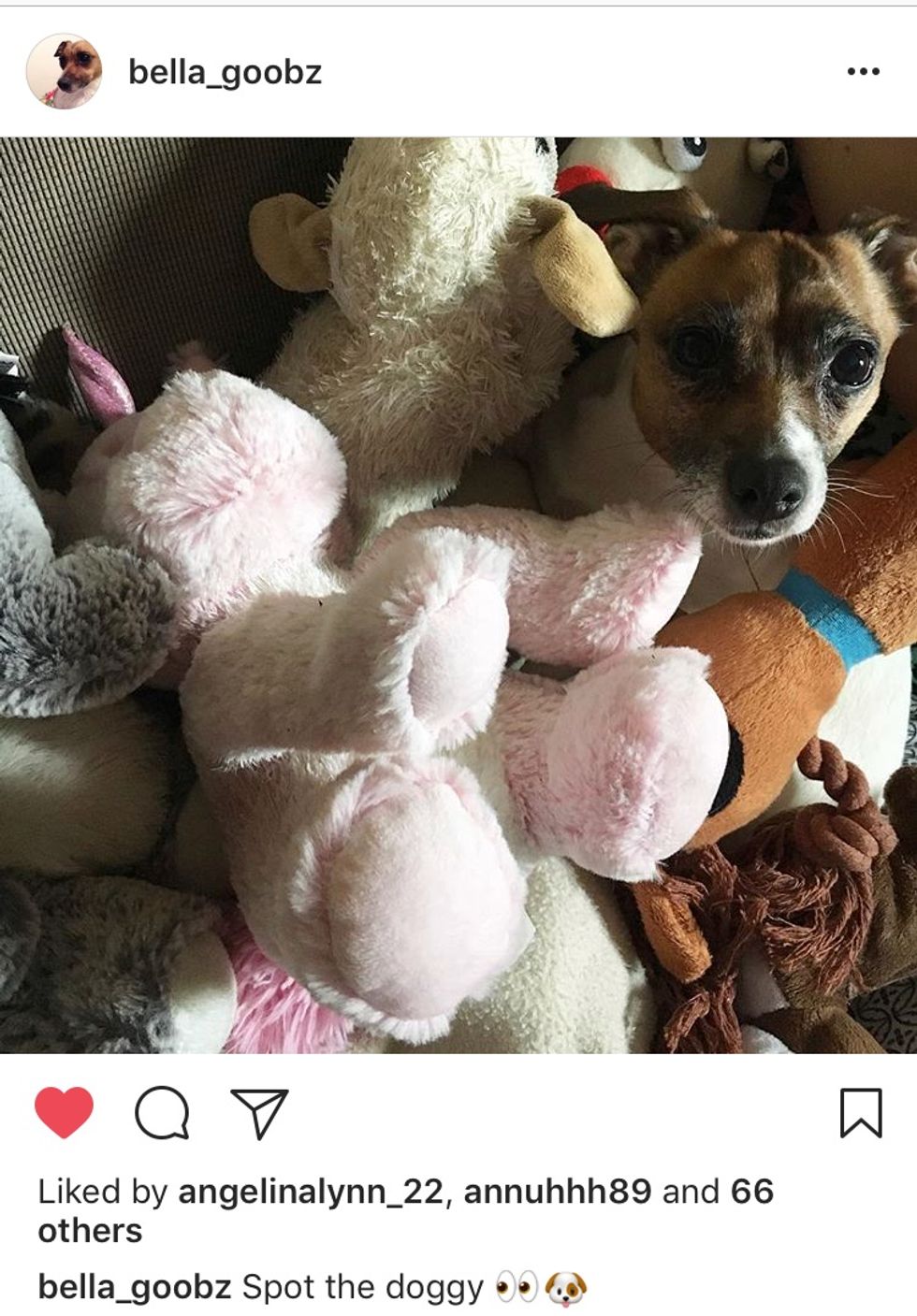Open bella_goobz profile picture
The width and height of the screenshot is (917, 1316).
click(x=64, y=72)
